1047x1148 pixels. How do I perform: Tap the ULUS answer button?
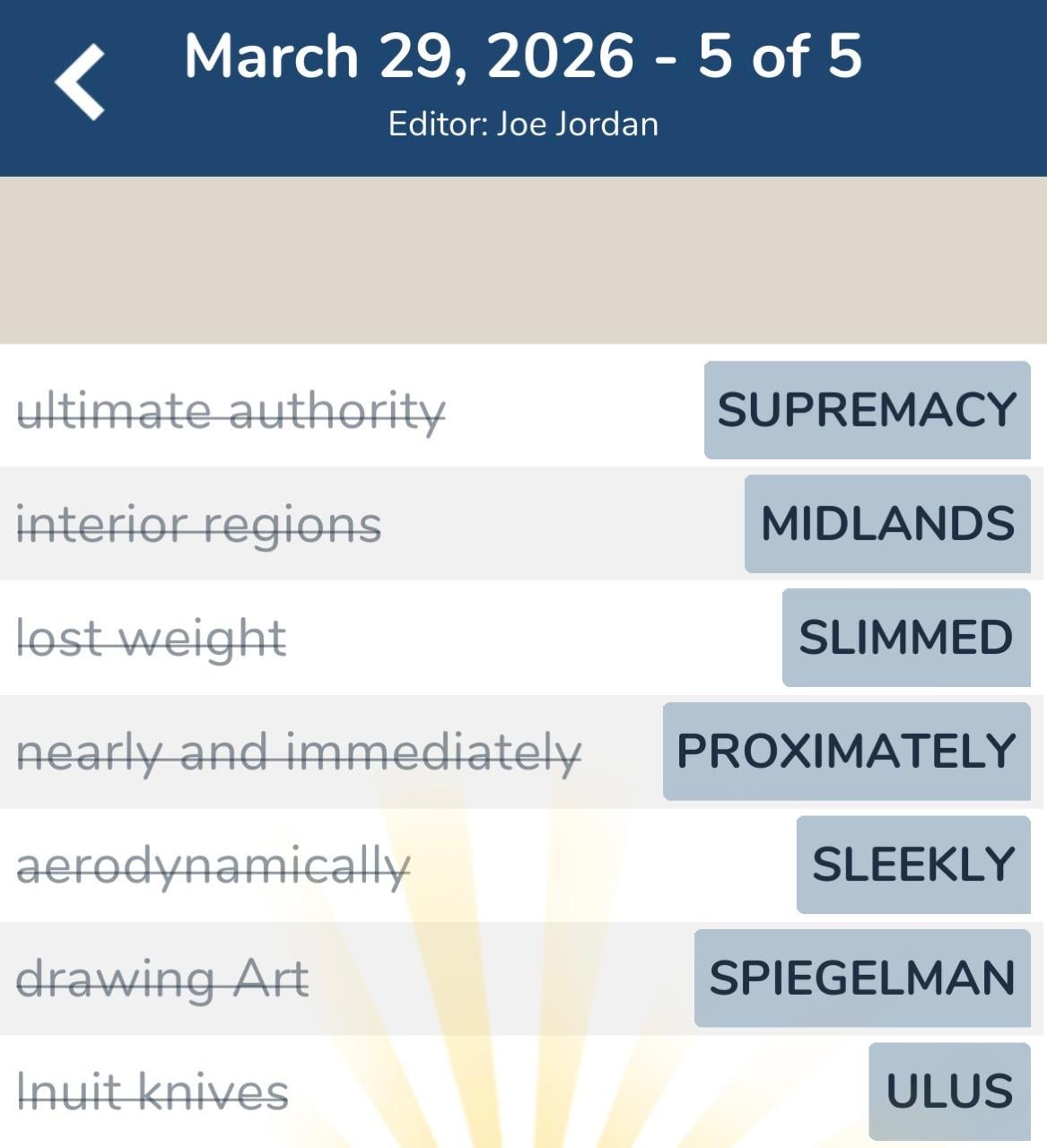click(x=949, y=1091)
